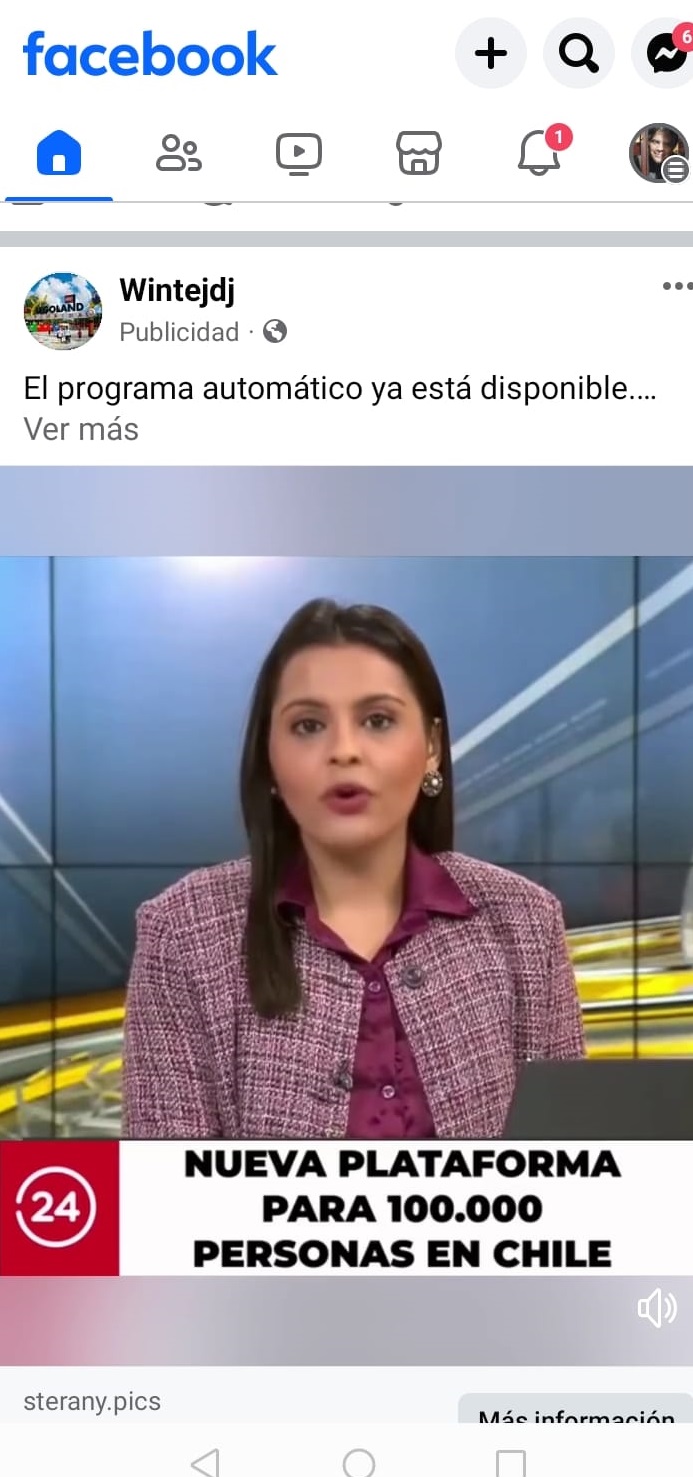Switch to the Video tab
693x1477 pixels.
(x=299, y=154)
